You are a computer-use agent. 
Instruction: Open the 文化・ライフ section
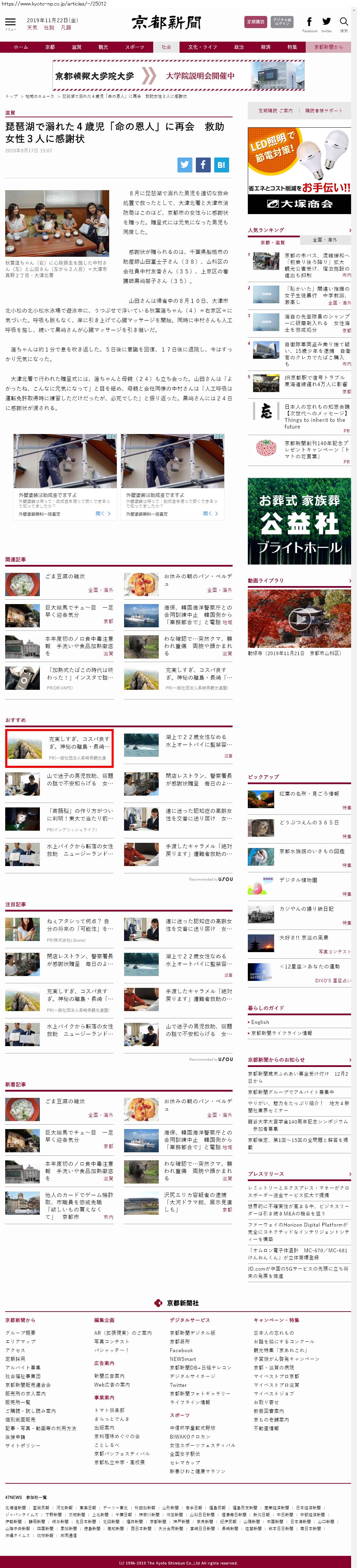coord(202,47)
